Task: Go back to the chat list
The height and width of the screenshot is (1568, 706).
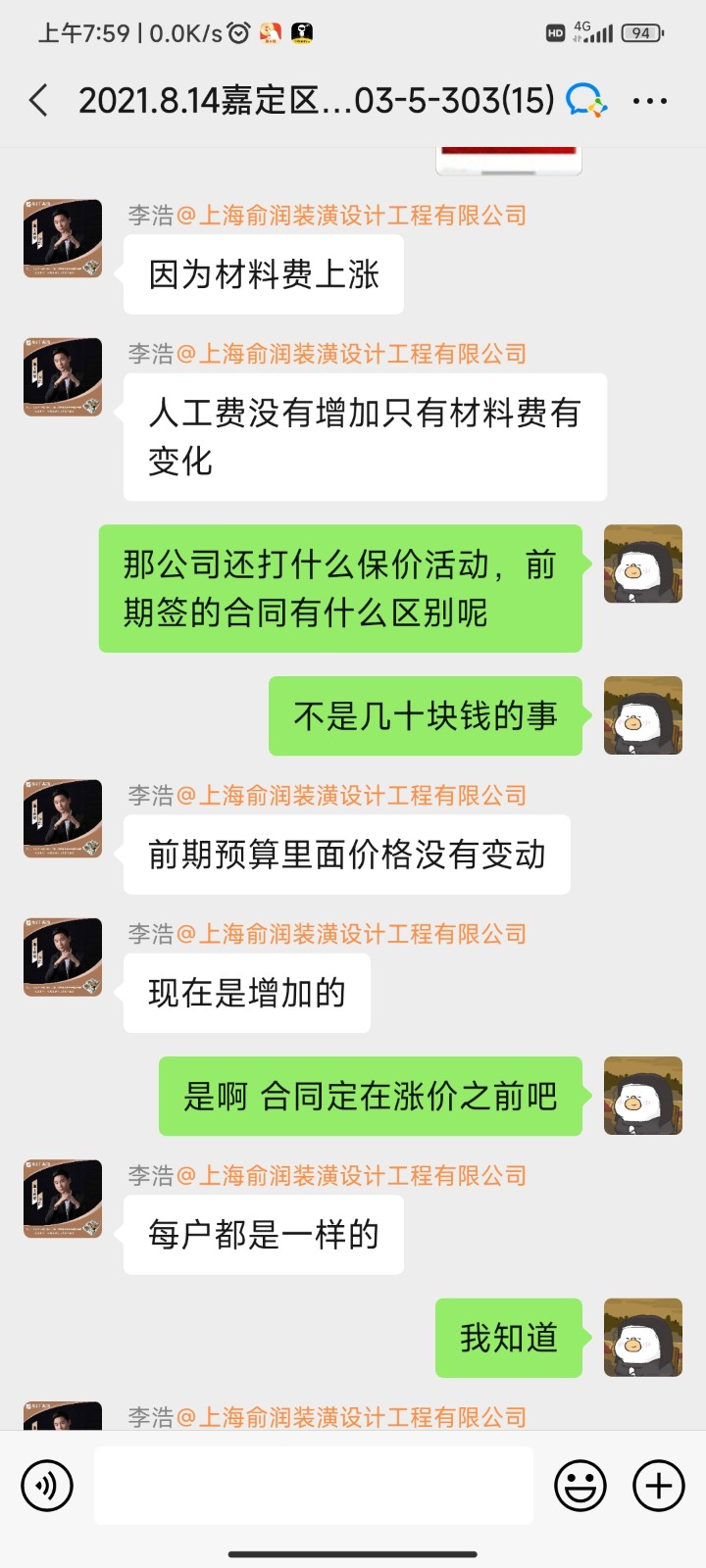Action: click(39, 101)
